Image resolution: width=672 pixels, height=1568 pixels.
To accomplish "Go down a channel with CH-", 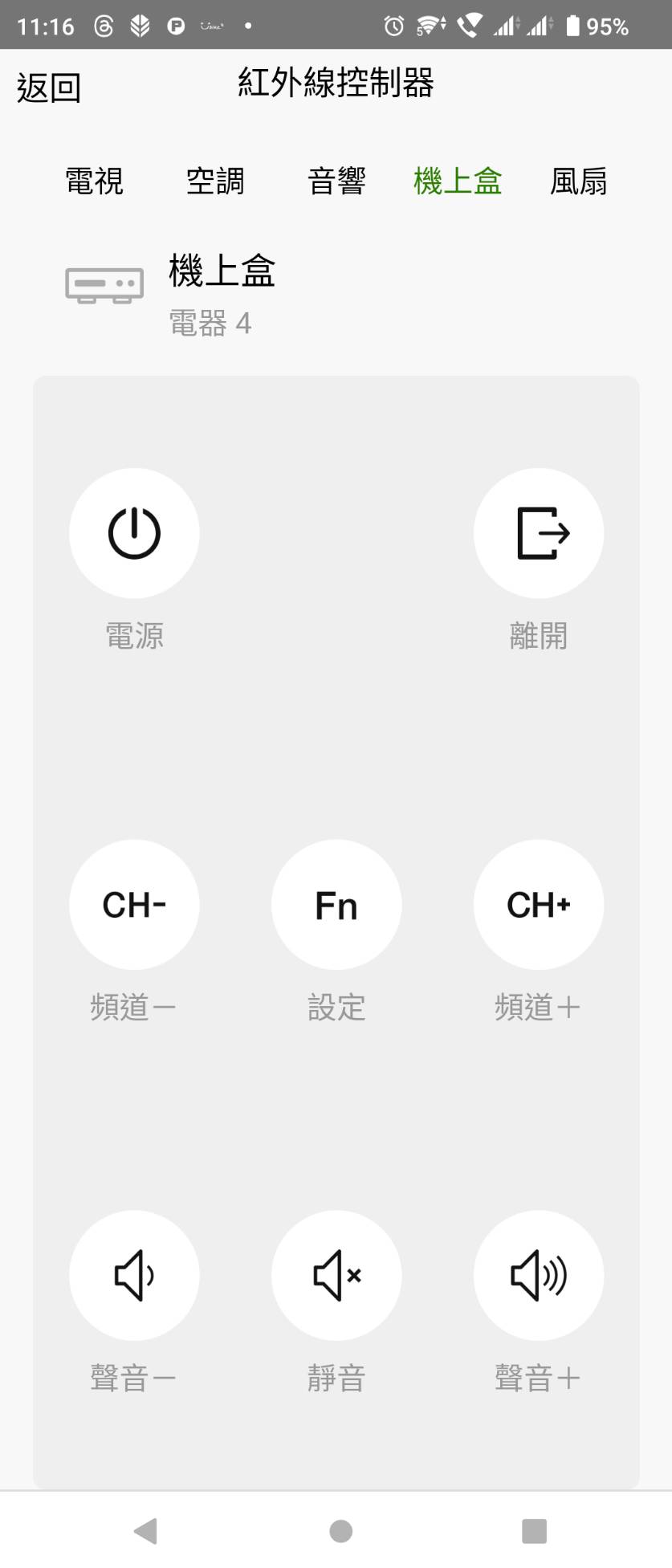I will pyautogui.click(x=134, y=905).
